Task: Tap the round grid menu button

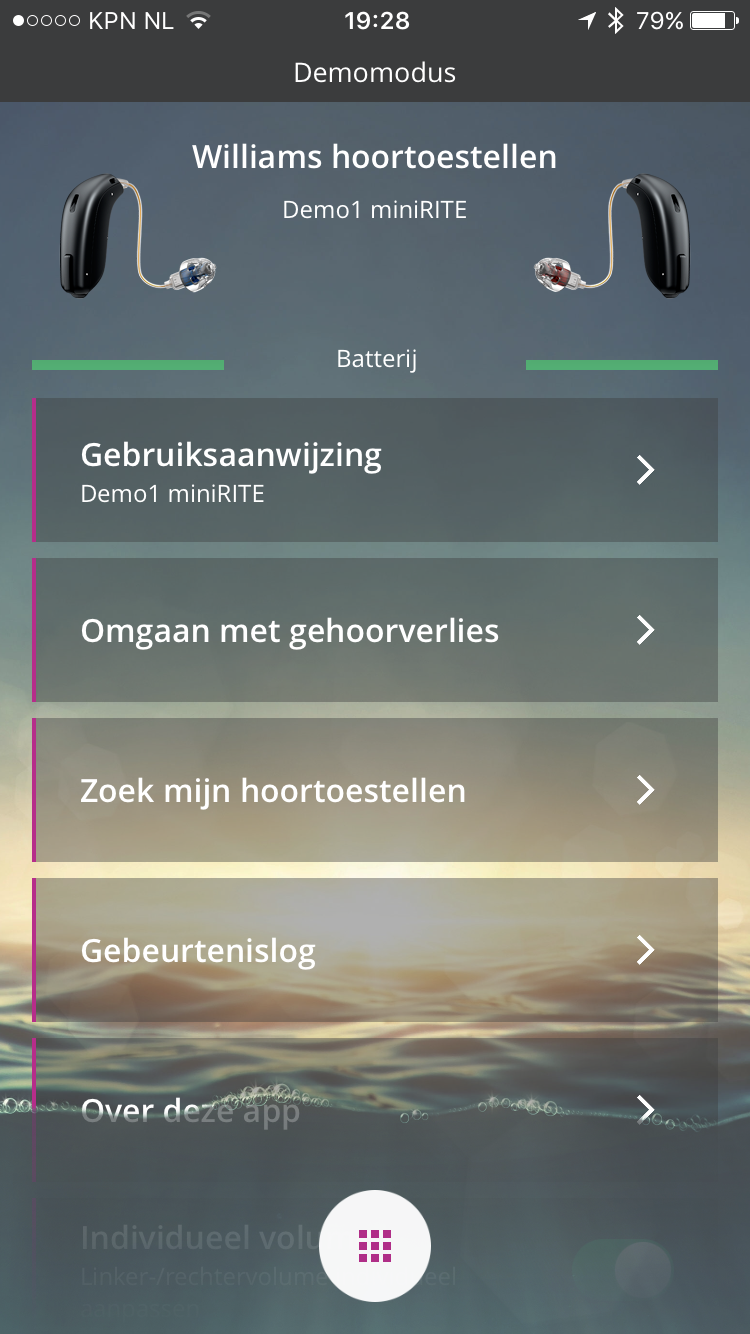Action: [375, 1246]
